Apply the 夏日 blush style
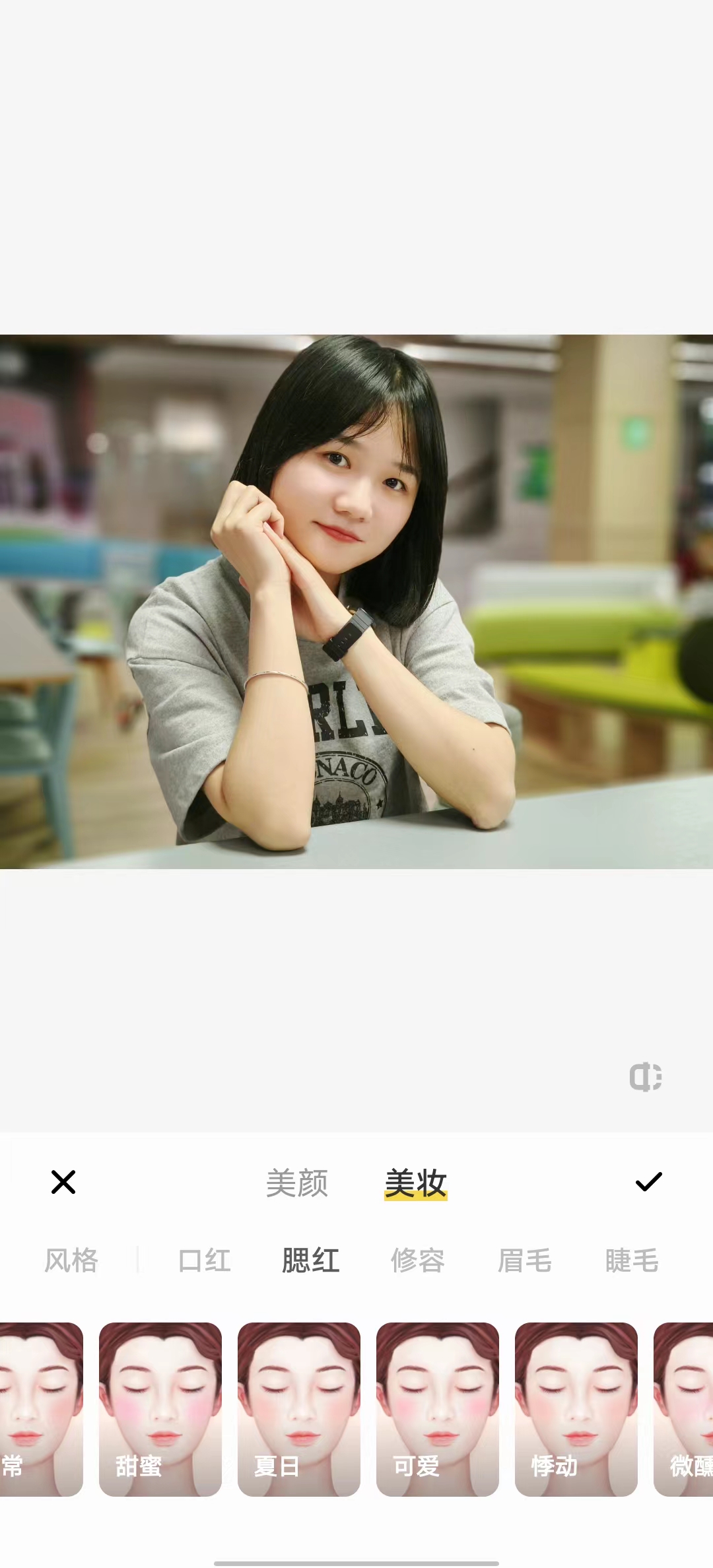 (299, 1409)
